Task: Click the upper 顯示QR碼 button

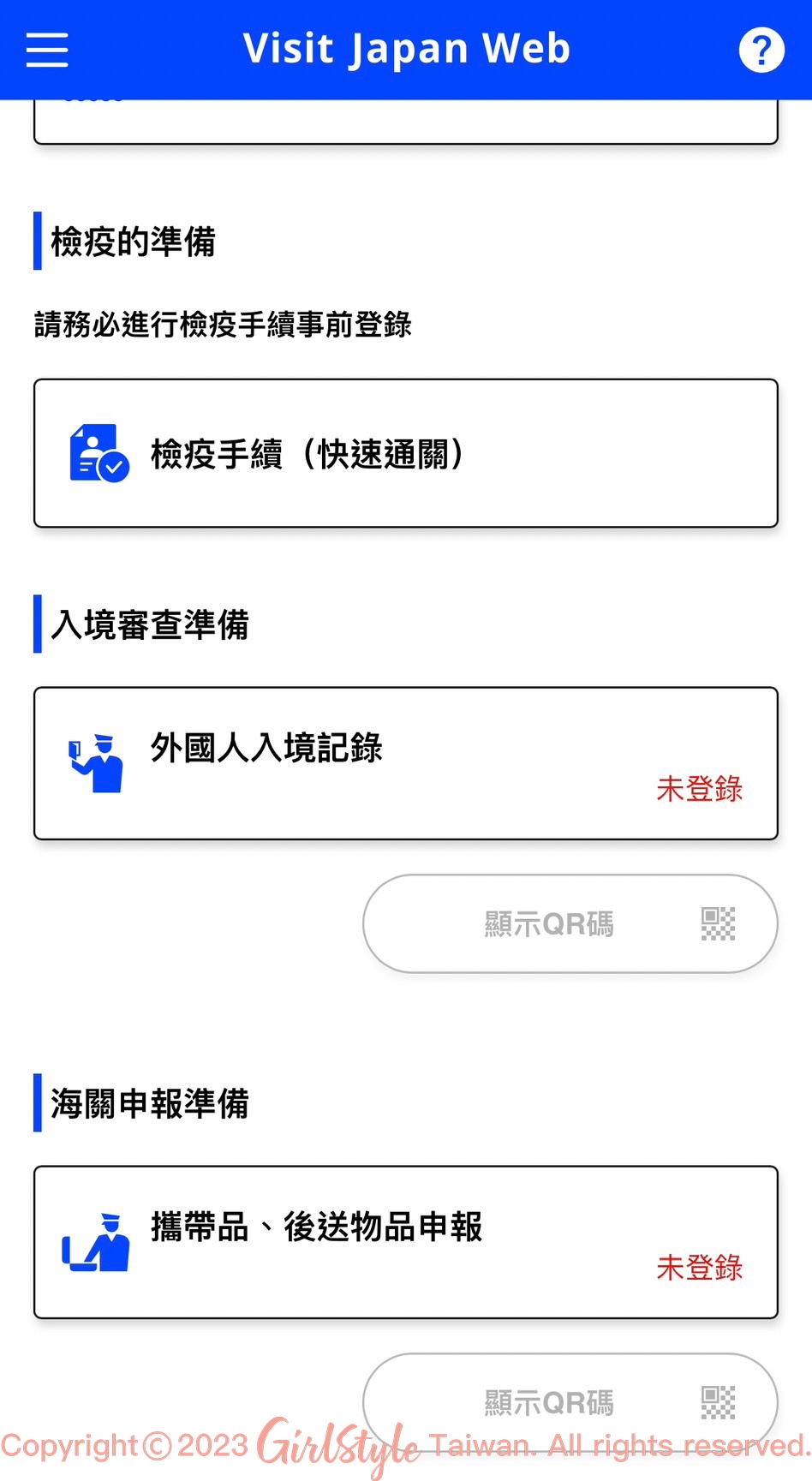Action: coord(568,923)
